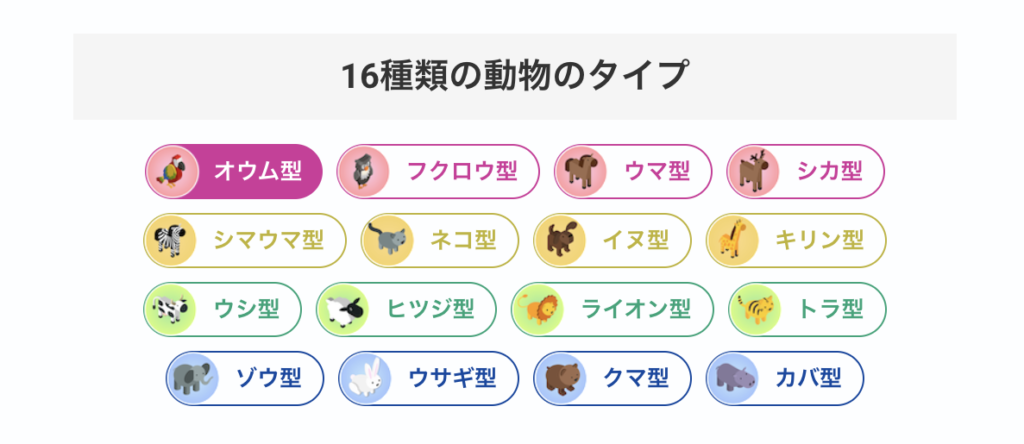The width and height of the screenshot is (1024, 444).
Task: Choose the ウマ型 chip
Action: tap(633, 172)
